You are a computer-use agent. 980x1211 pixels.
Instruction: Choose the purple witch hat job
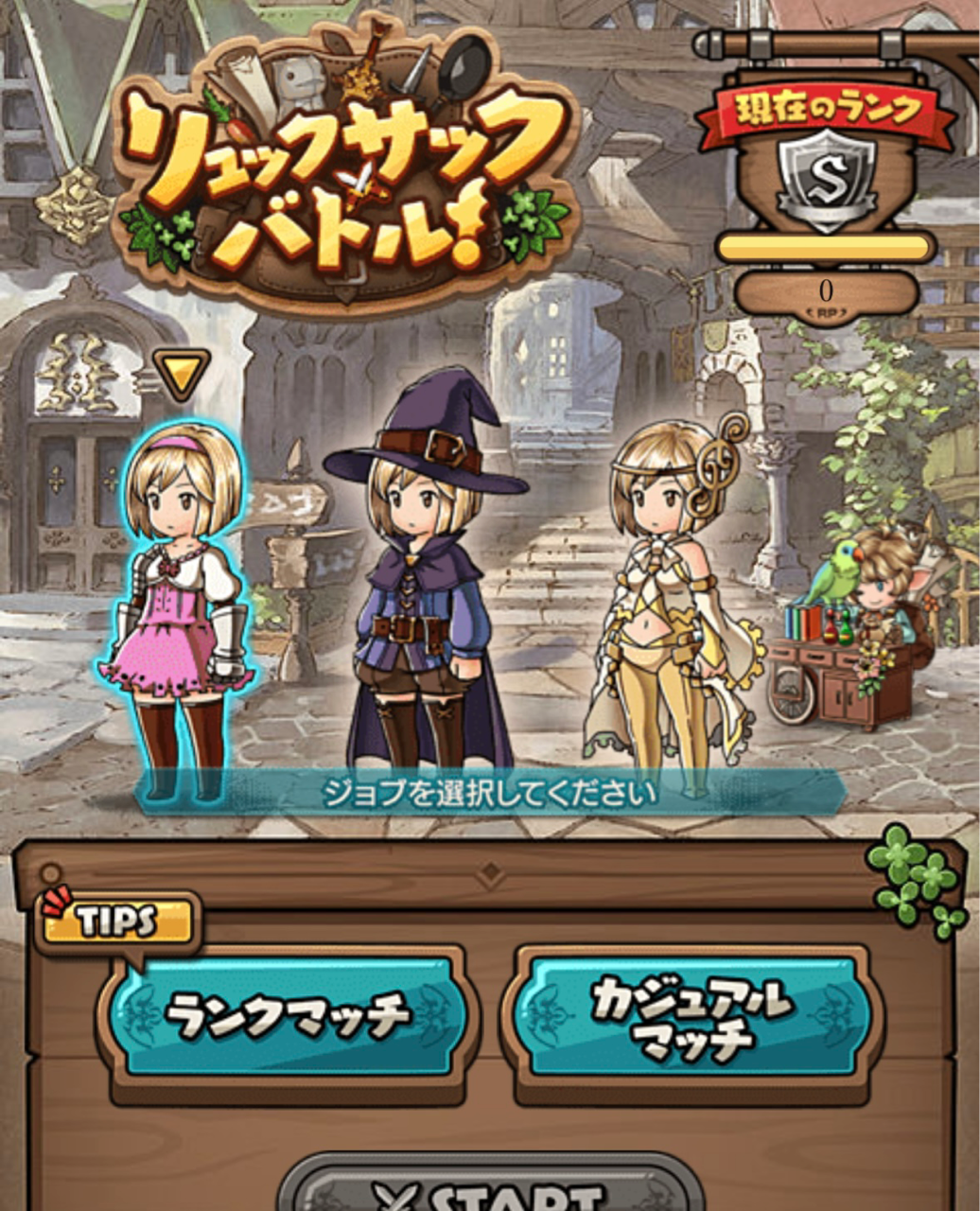[x=428, y=587]
